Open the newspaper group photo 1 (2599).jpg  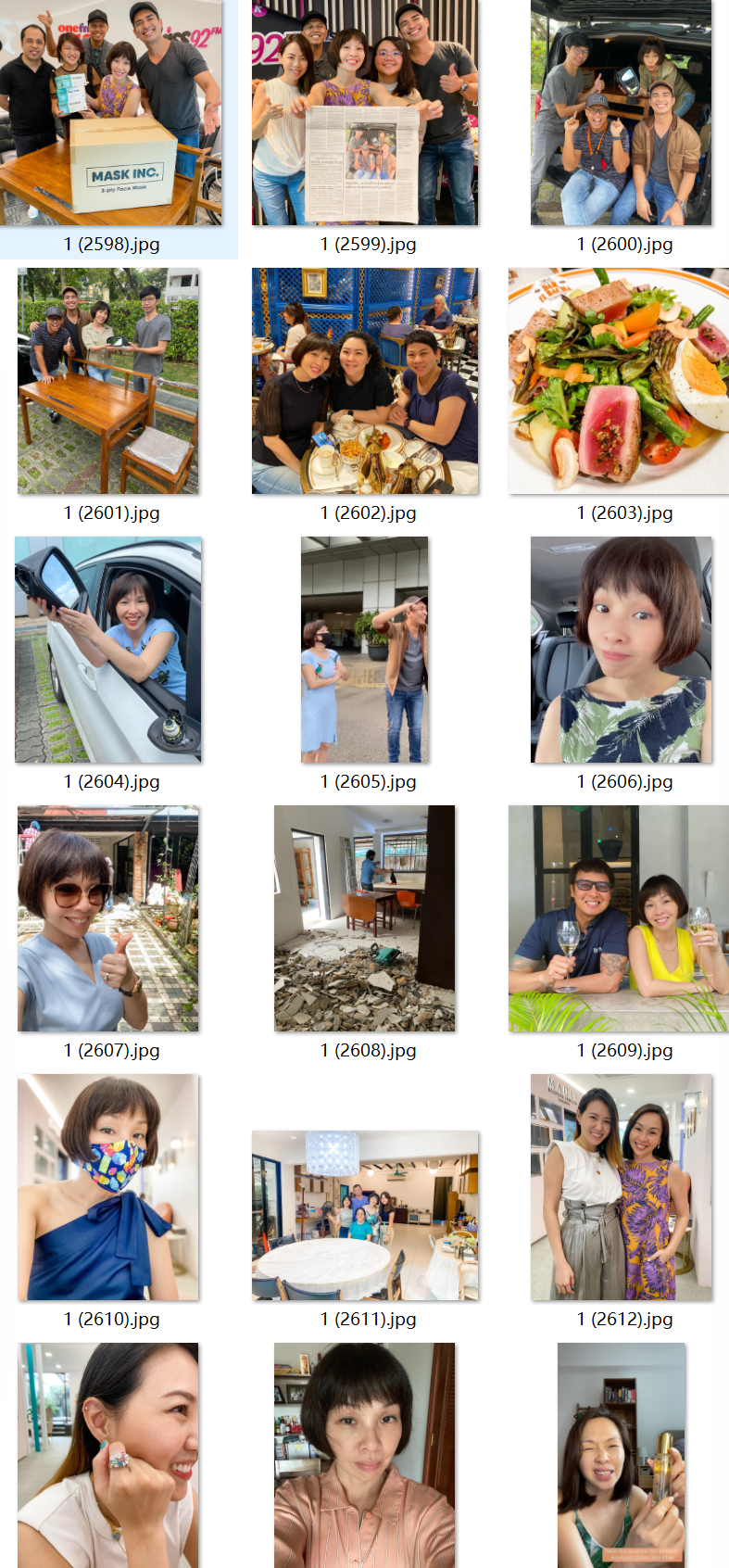(x=365, y=113)
